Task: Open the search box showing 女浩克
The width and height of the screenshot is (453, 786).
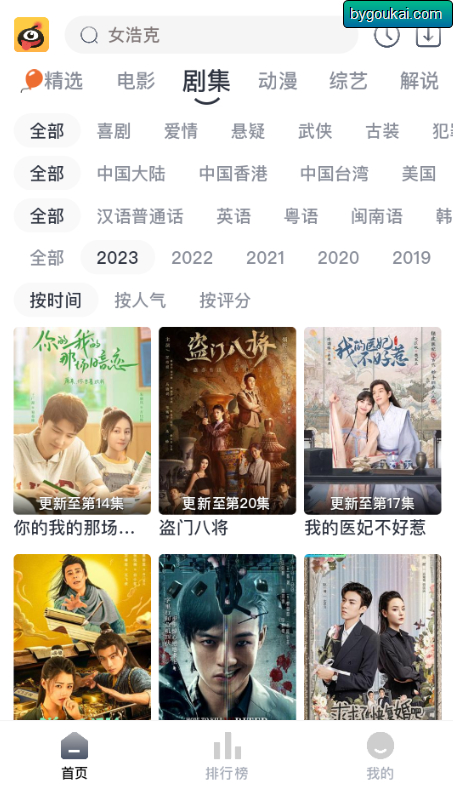Action: coord(211,35)
